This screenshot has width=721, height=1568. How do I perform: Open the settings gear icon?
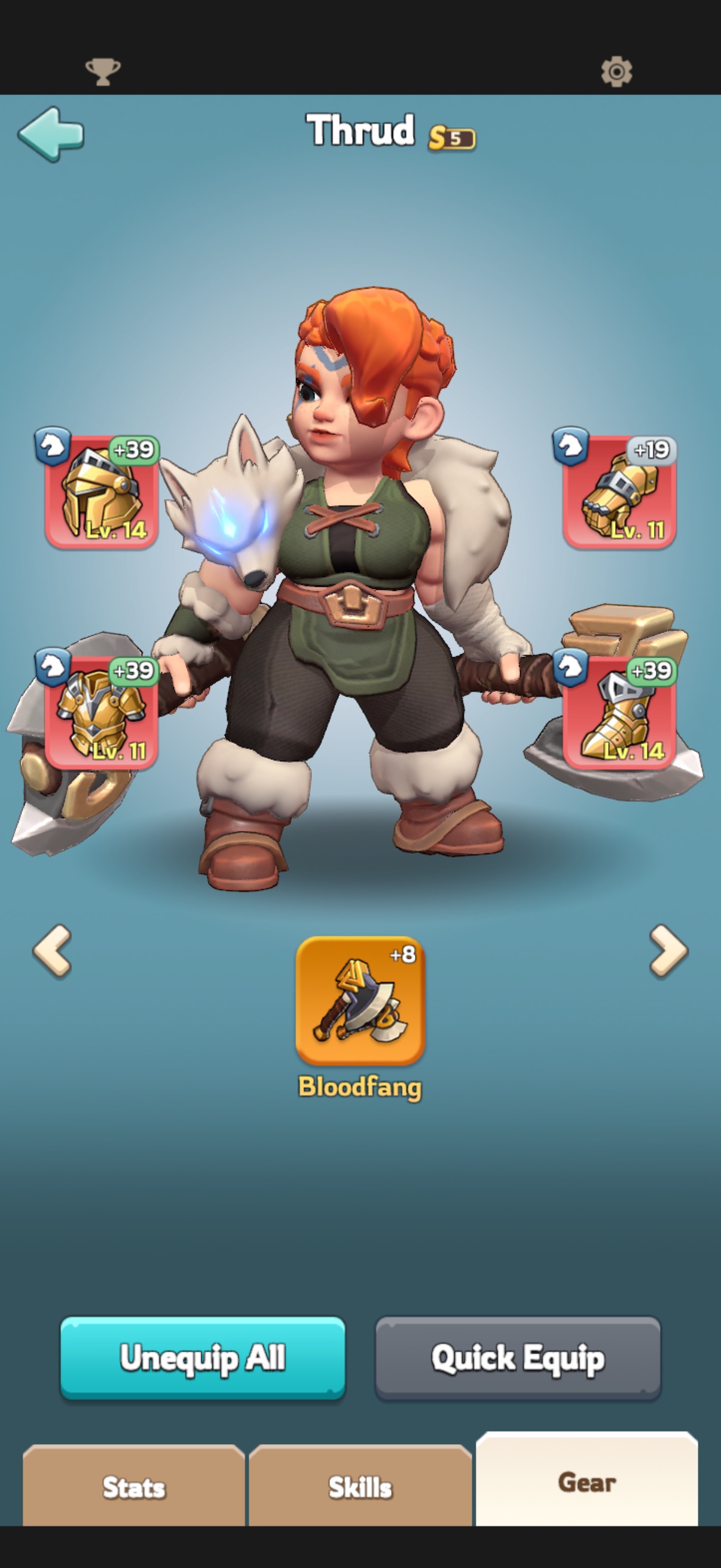click(x=616, y=72)
